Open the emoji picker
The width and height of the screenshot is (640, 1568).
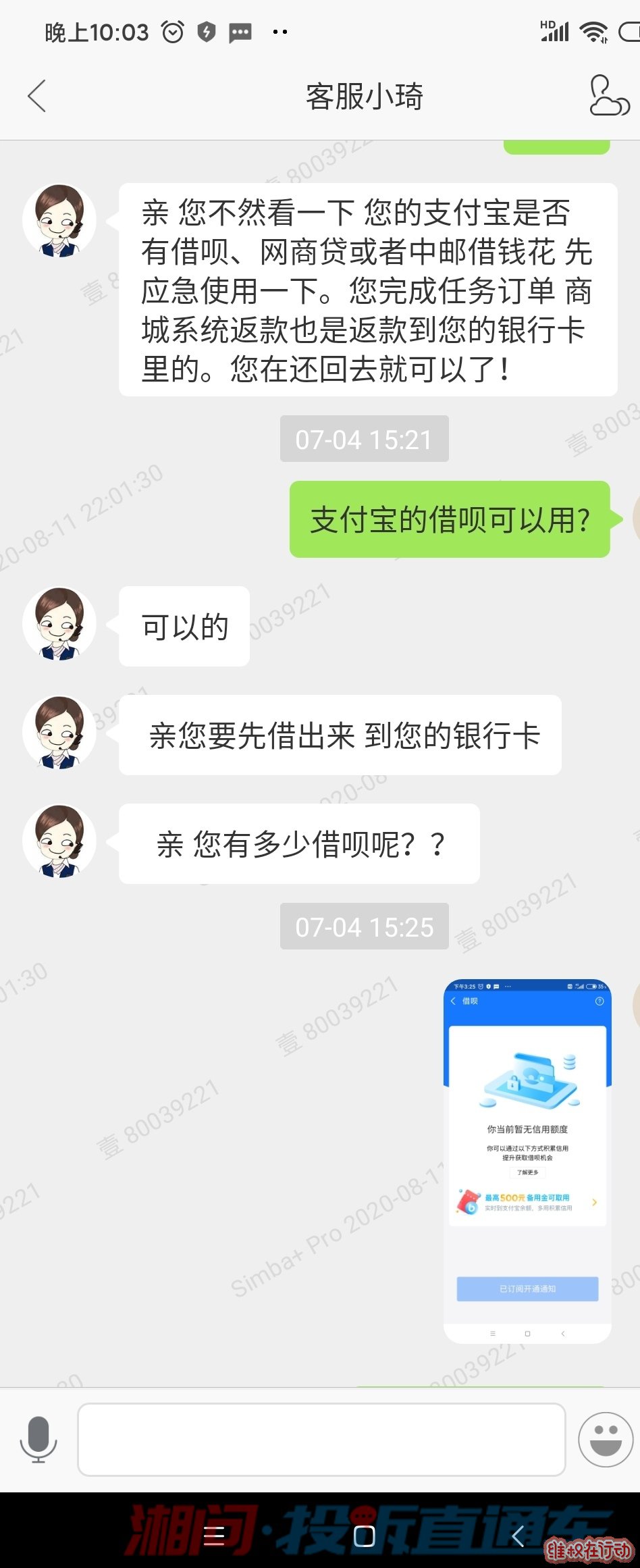606,1440
